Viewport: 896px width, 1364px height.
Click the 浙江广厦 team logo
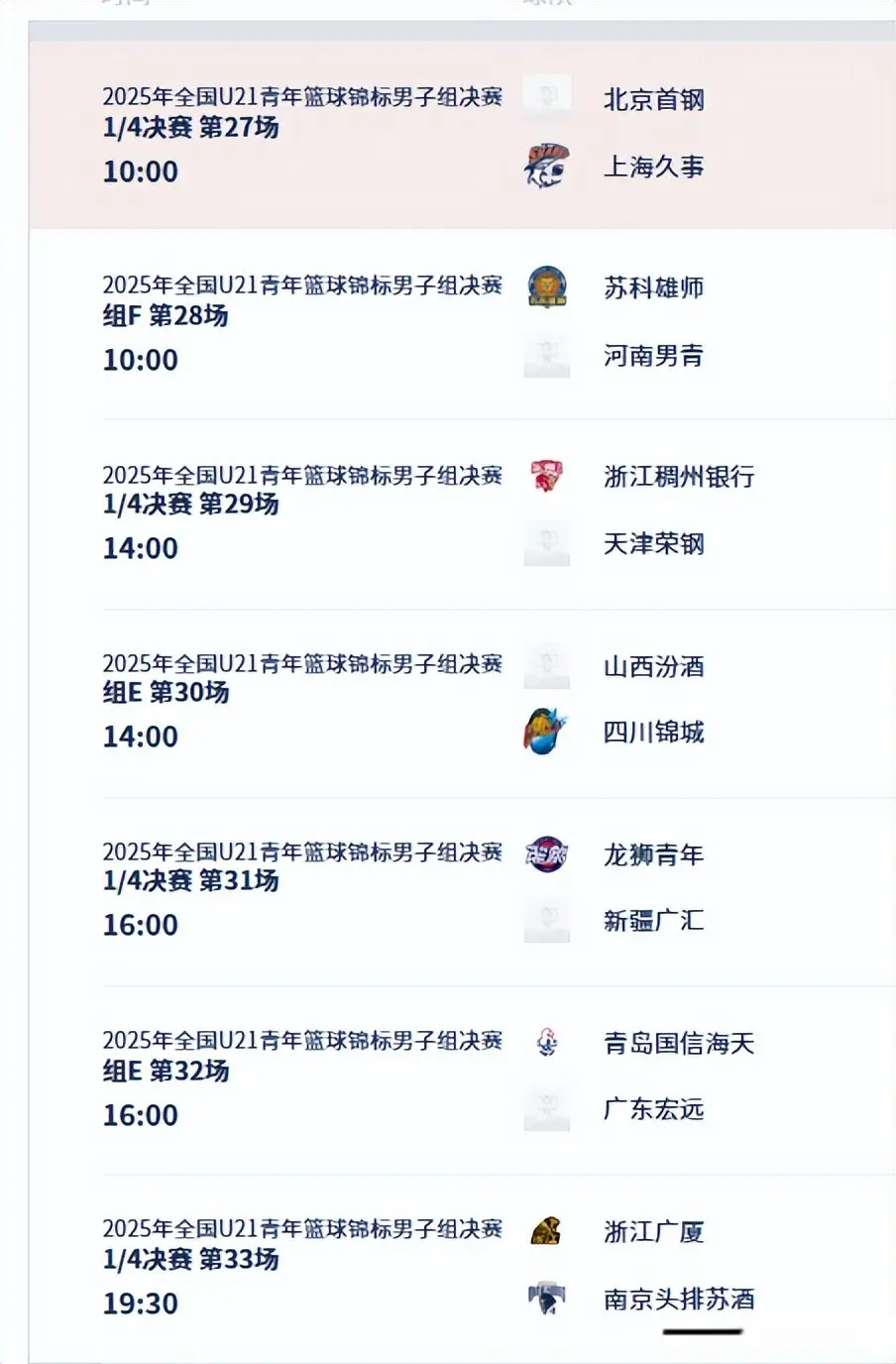coord(545,1231)
